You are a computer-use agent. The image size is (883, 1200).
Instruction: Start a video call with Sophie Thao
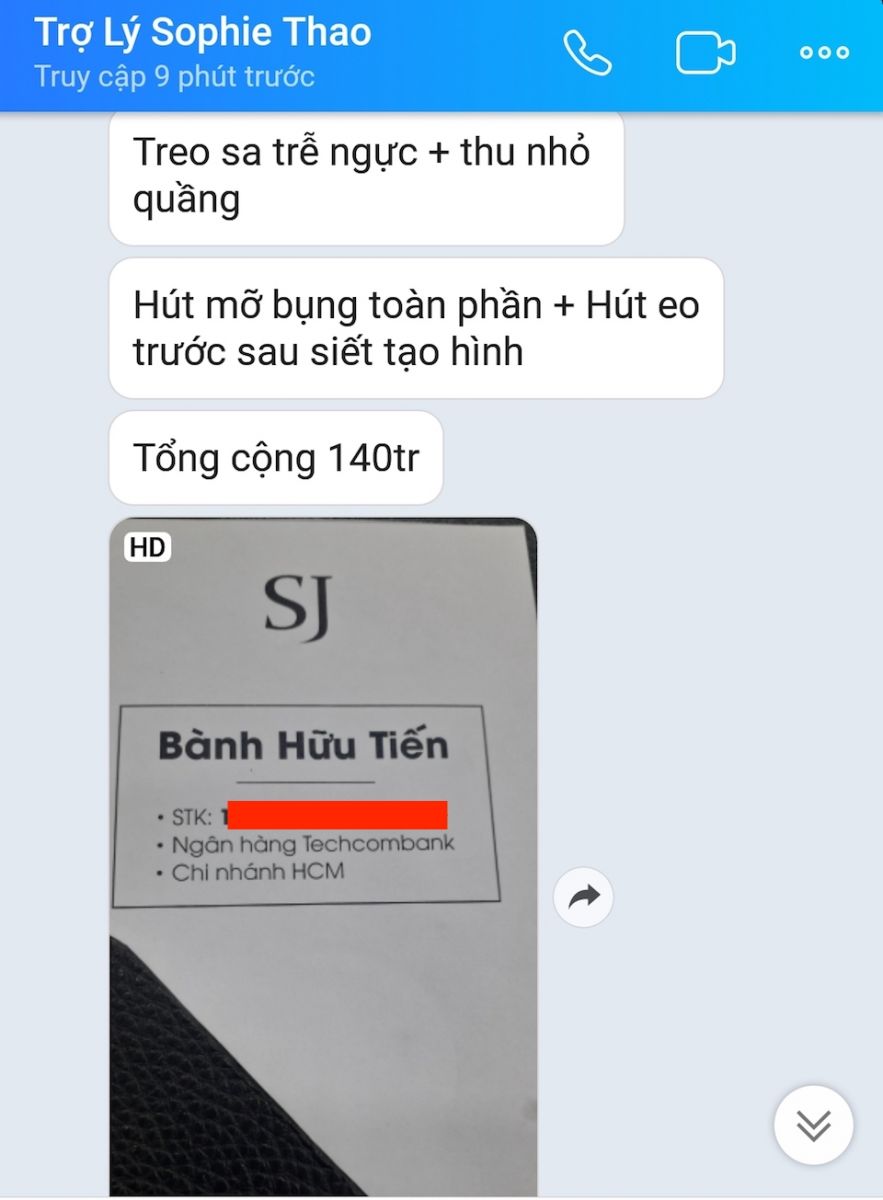(x=705, y=53)
